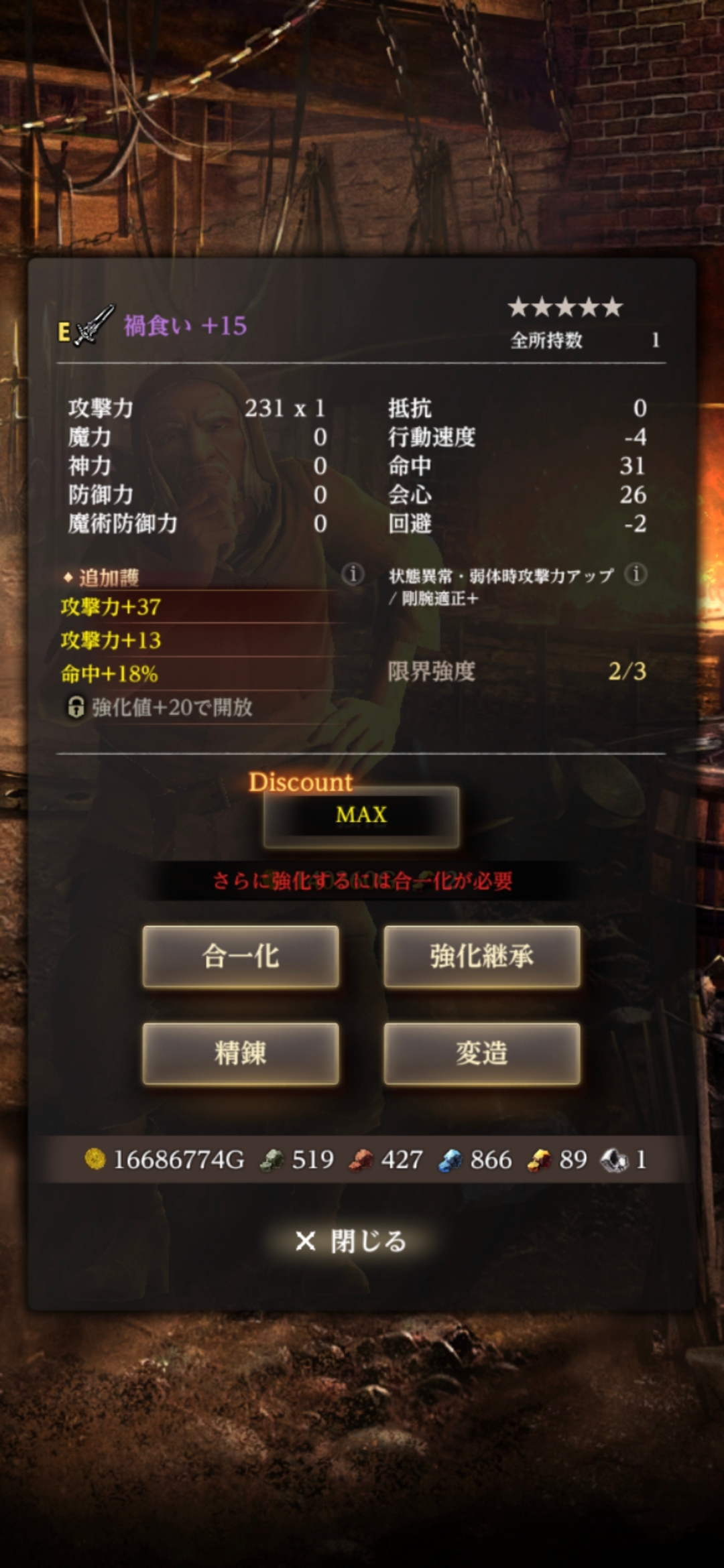The image size is (724, 1568).
Task: Tap the 合一化 button
Action: tap(241, 956)
